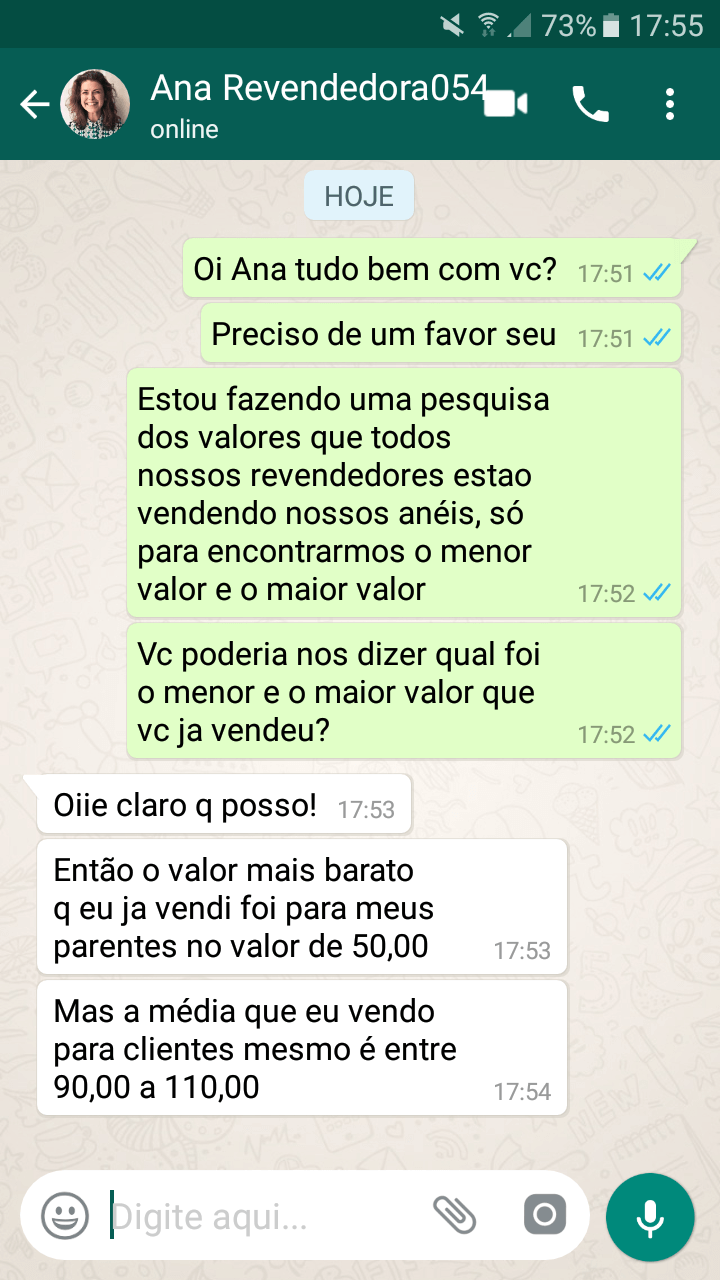Attach a file with the paperclip

pyautogui.click(x=454, y=1216)
